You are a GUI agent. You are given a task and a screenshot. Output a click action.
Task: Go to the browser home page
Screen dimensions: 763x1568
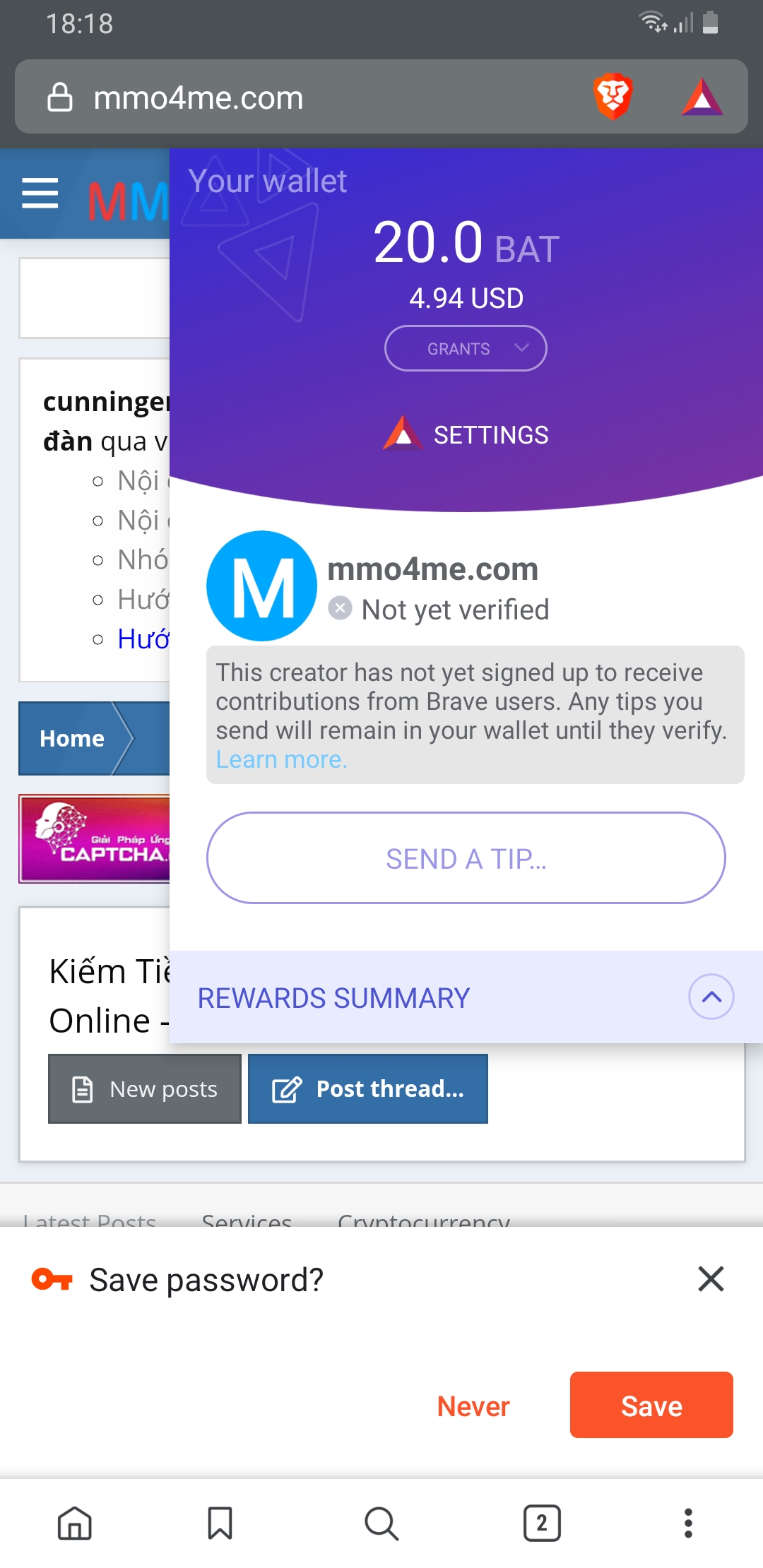pos(75,1523)
